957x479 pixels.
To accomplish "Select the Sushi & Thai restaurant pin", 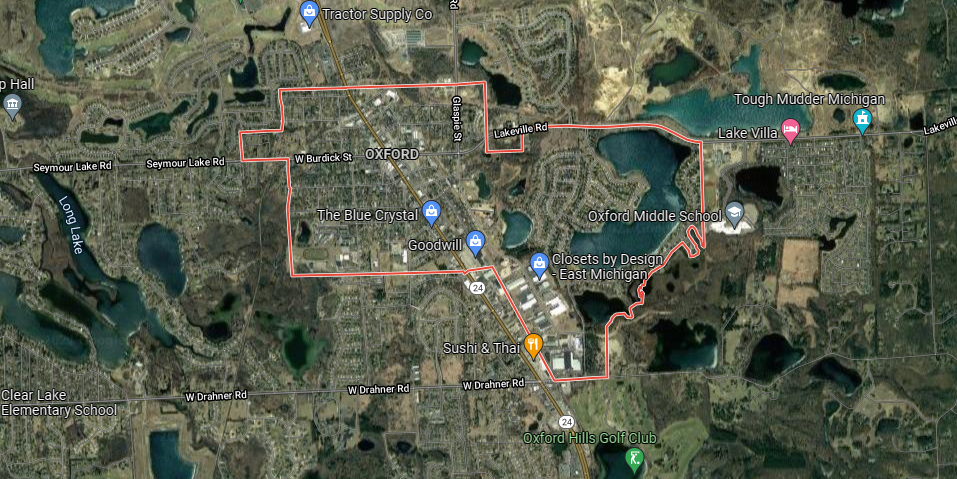I will [533, 346].
